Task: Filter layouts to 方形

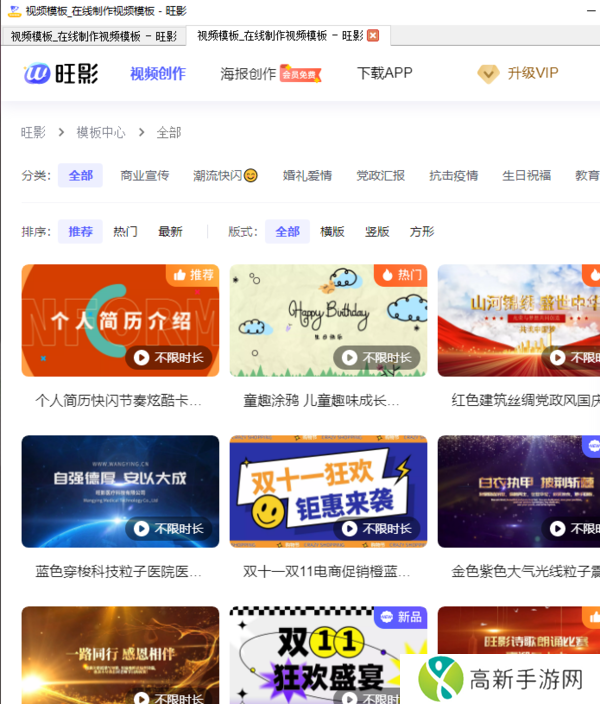Action: pyautogui.click(x=422, y=231)
